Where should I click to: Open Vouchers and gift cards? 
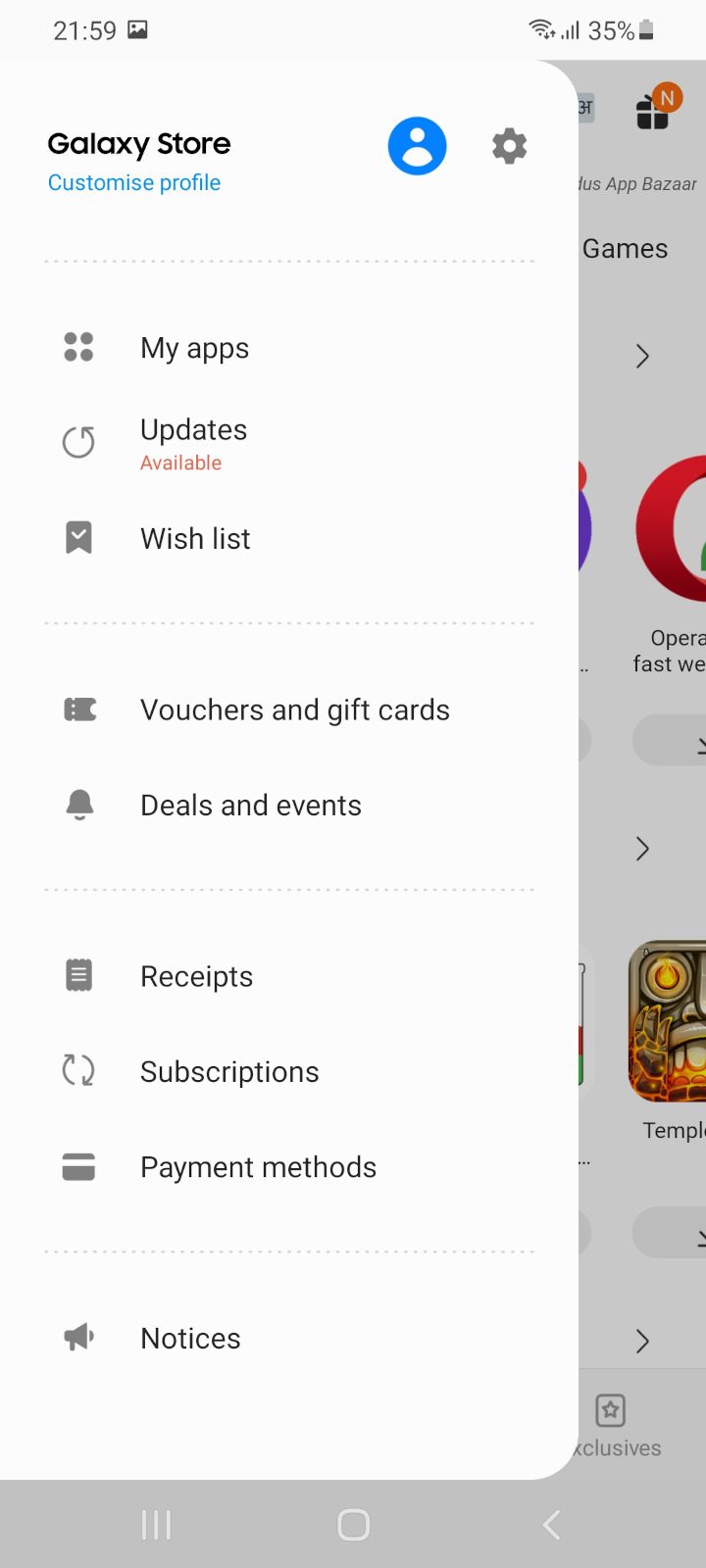[x=289, y=710]
